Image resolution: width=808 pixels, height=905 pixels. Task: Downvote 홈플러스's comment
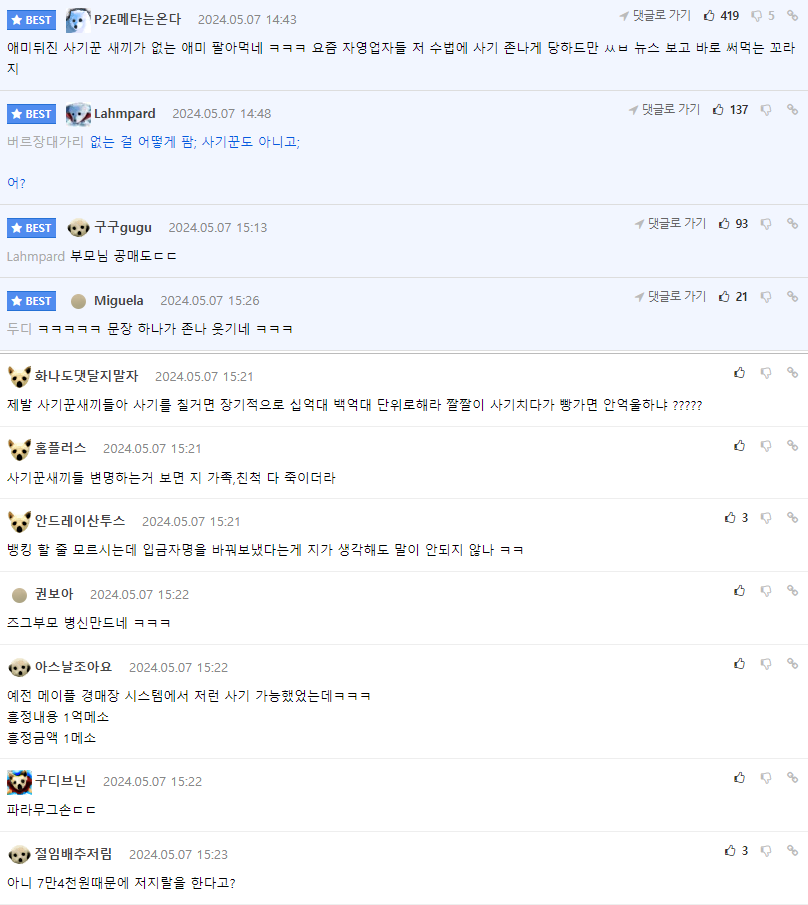[x=766, y=445]
